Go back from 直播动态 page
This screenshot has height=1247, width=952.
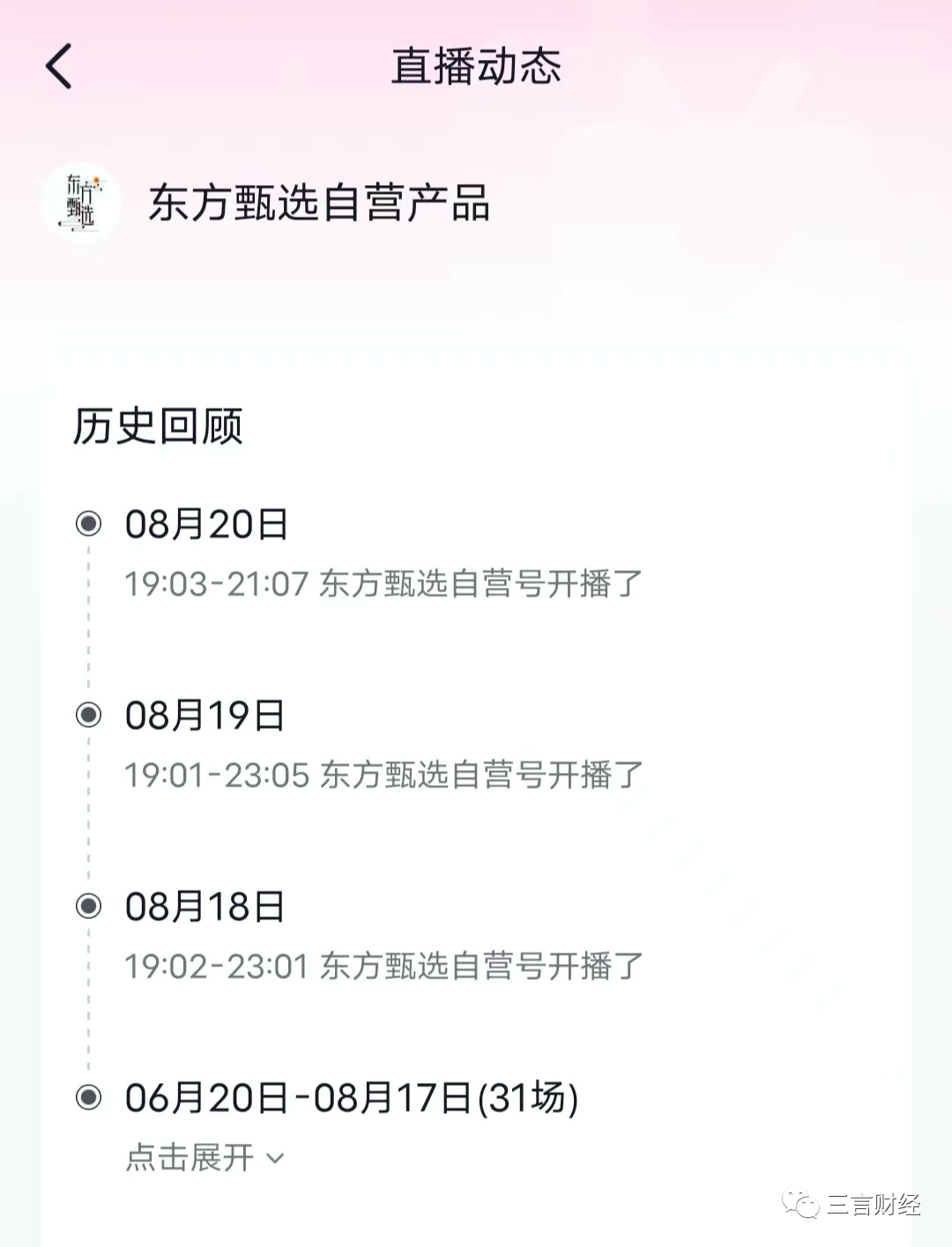coord(59,67)
